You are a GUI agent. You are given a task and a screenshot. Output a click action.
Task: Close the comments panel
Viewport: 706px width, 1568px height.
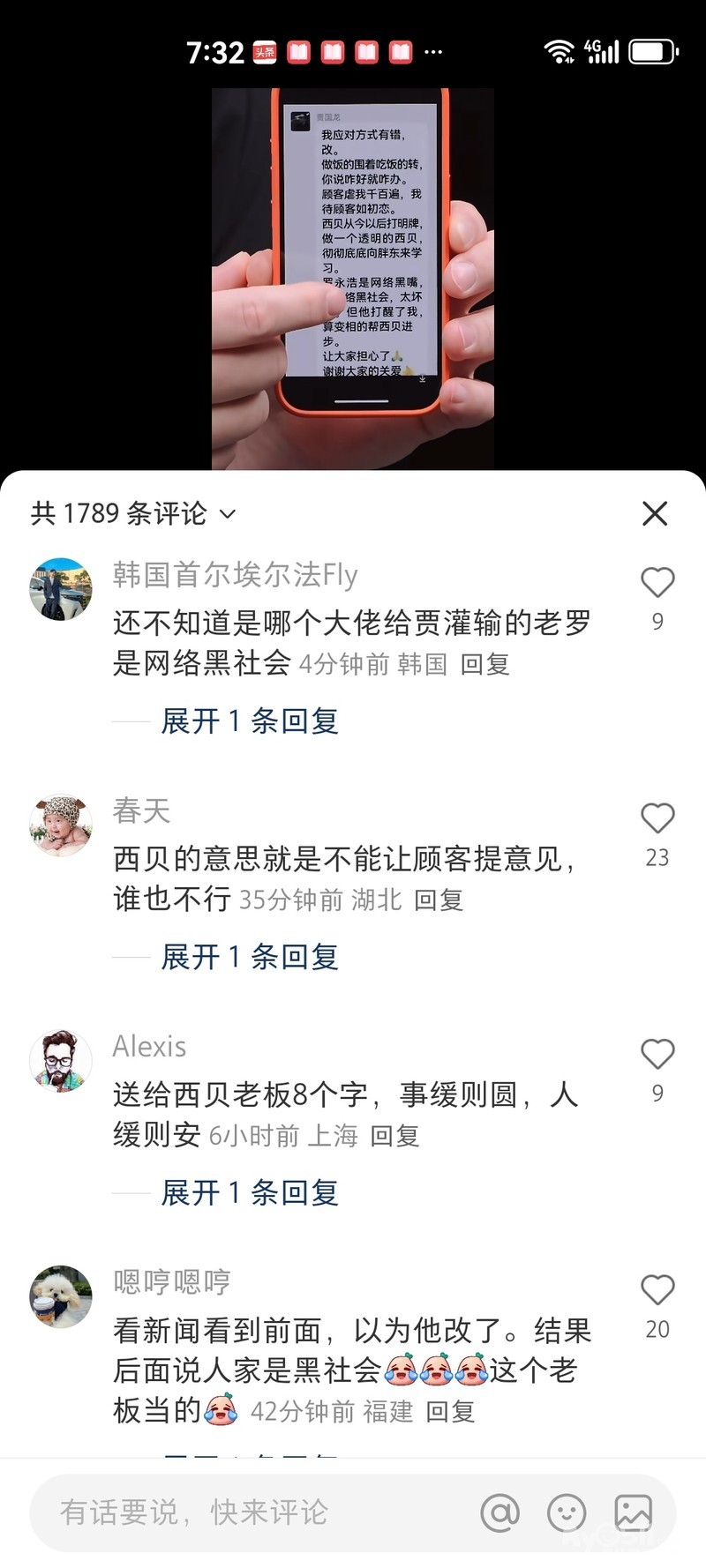pyautogui.click(x=655, y=513)
